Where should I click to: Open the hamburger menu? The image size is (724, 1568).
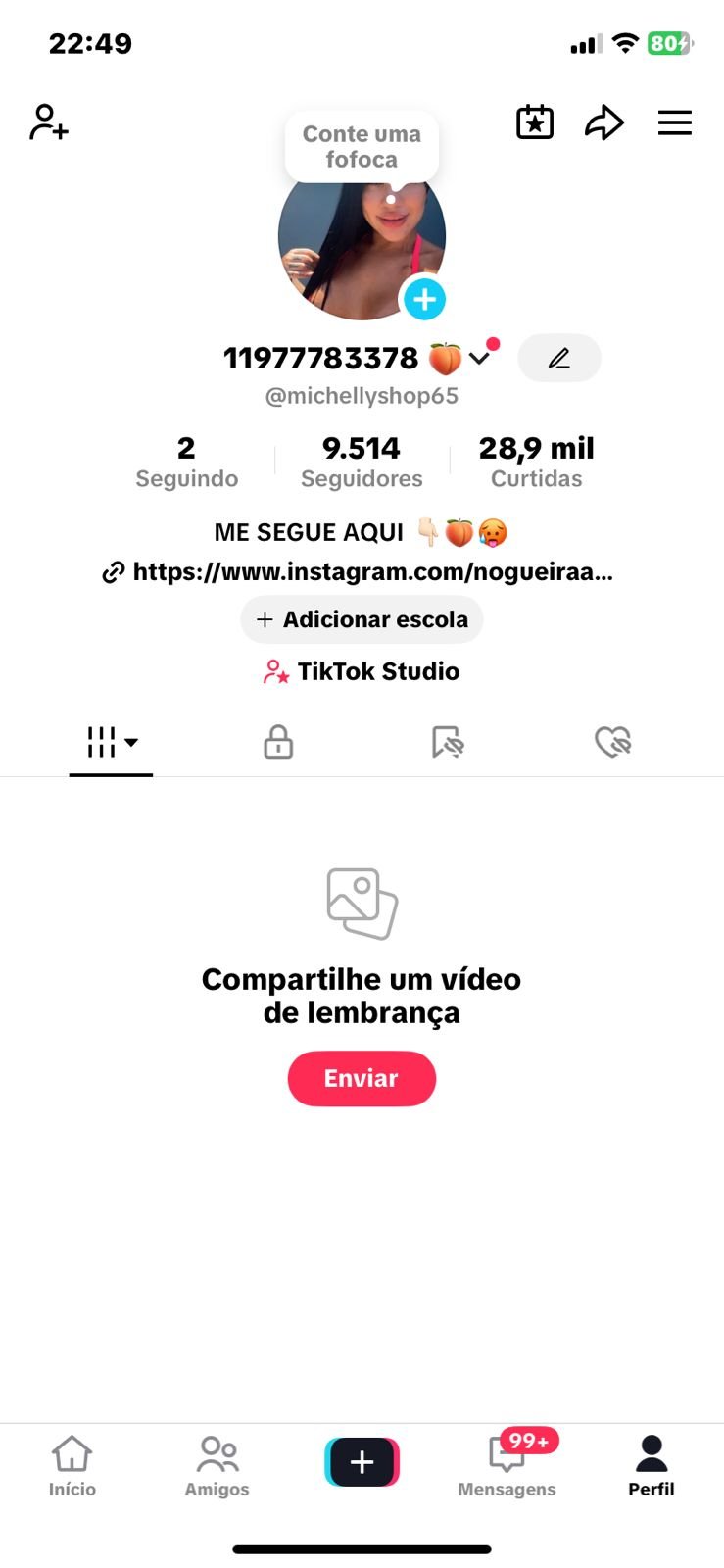[x=675, y=122]
